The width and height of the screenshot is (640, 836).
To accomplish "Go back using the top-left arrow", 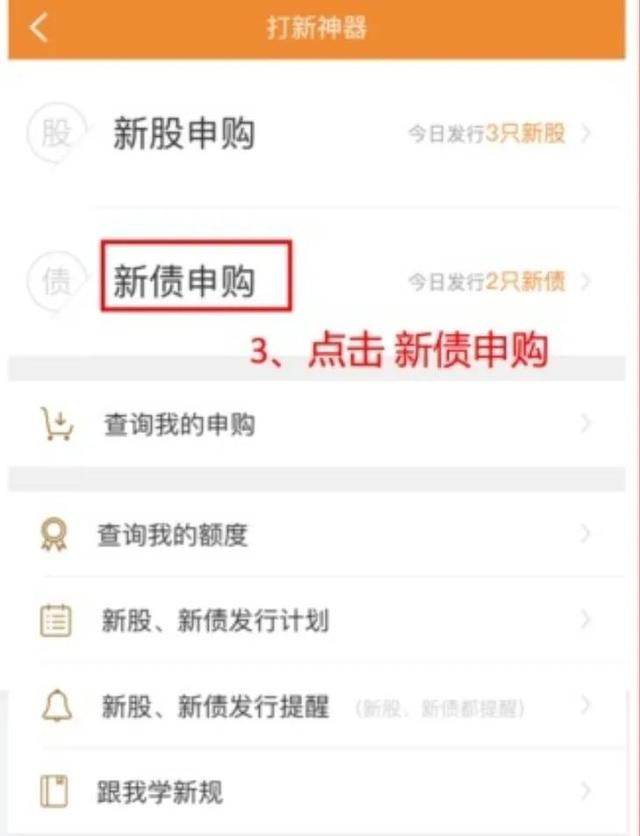I will 38,28.
